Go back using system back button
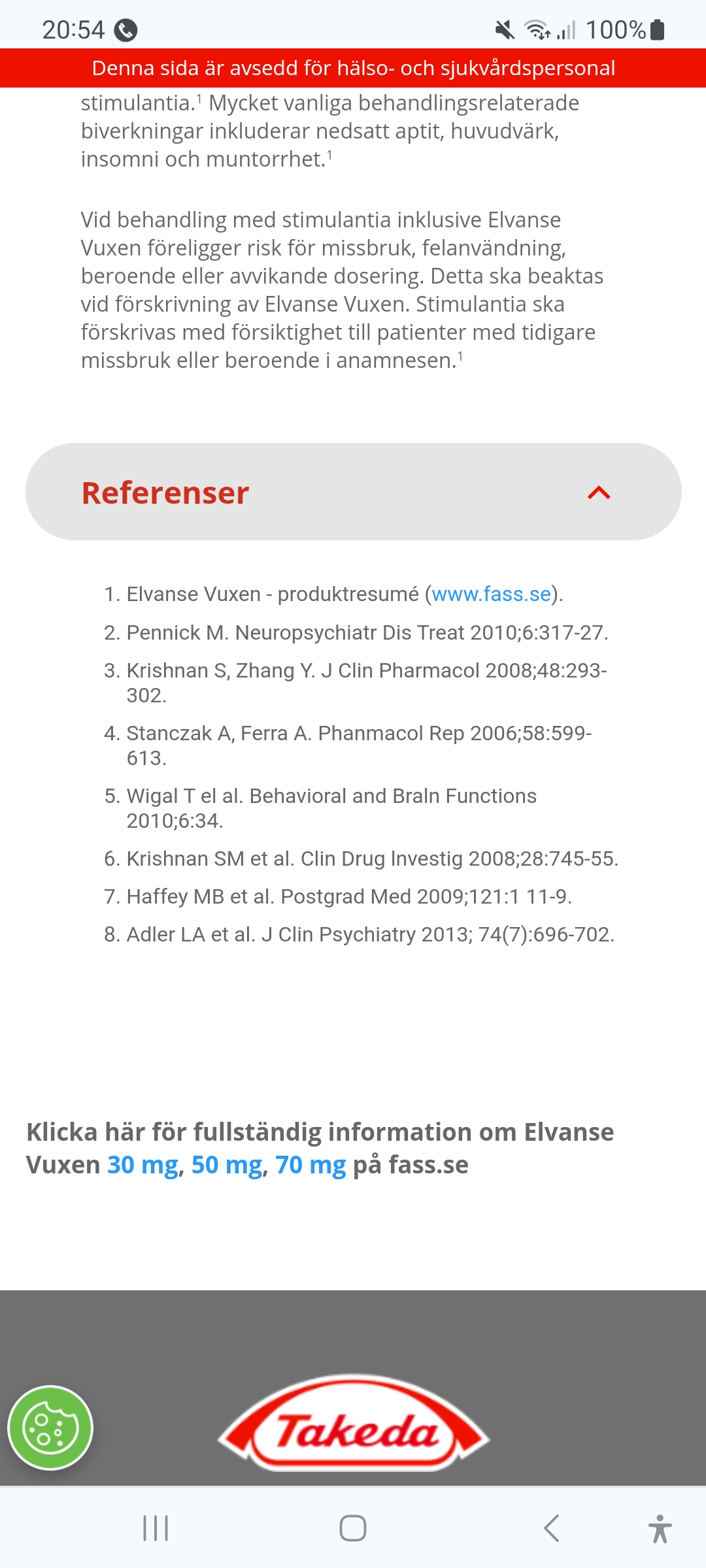706x1568 pixels. click(551, 1528)
